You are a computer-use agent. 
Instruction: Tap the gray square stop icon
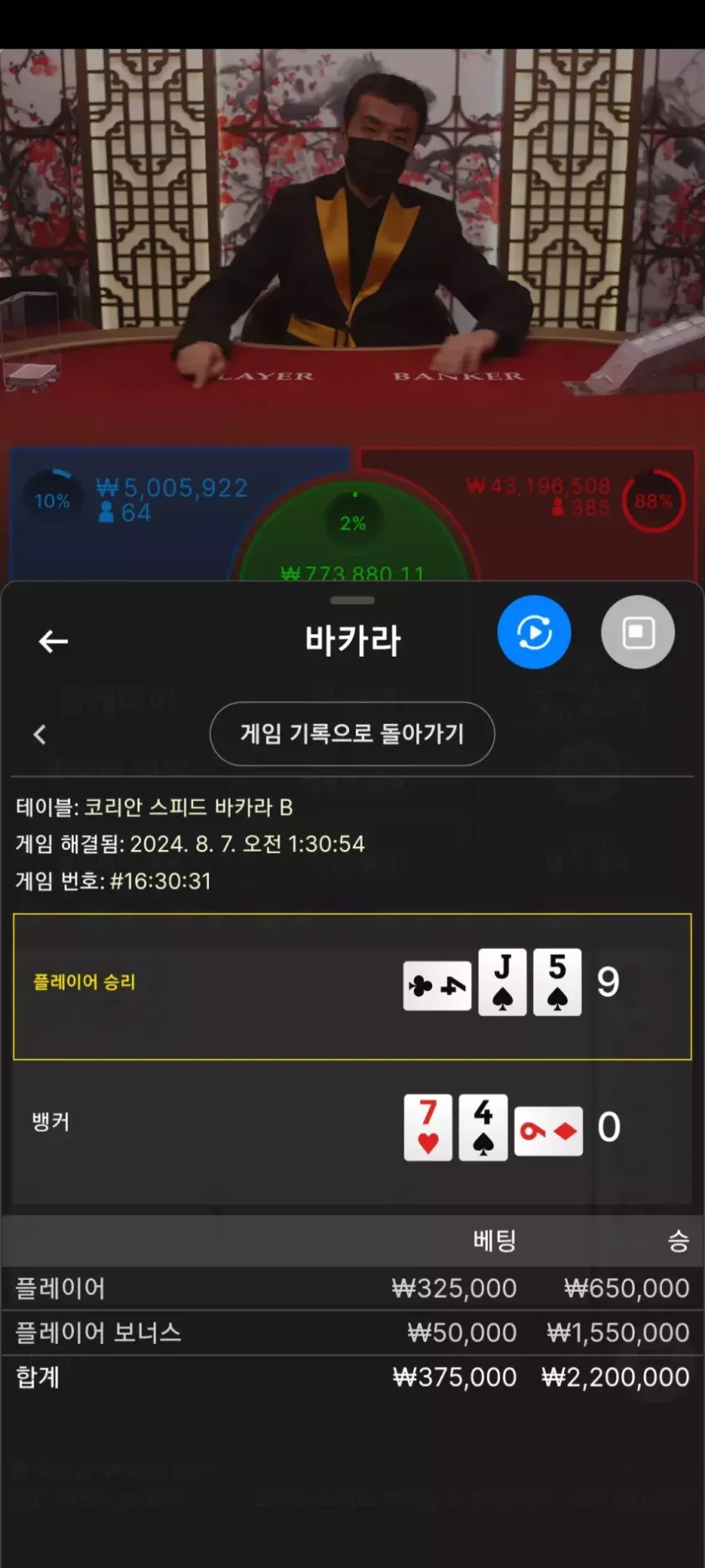pyautogui.click(x=638, y=632)
